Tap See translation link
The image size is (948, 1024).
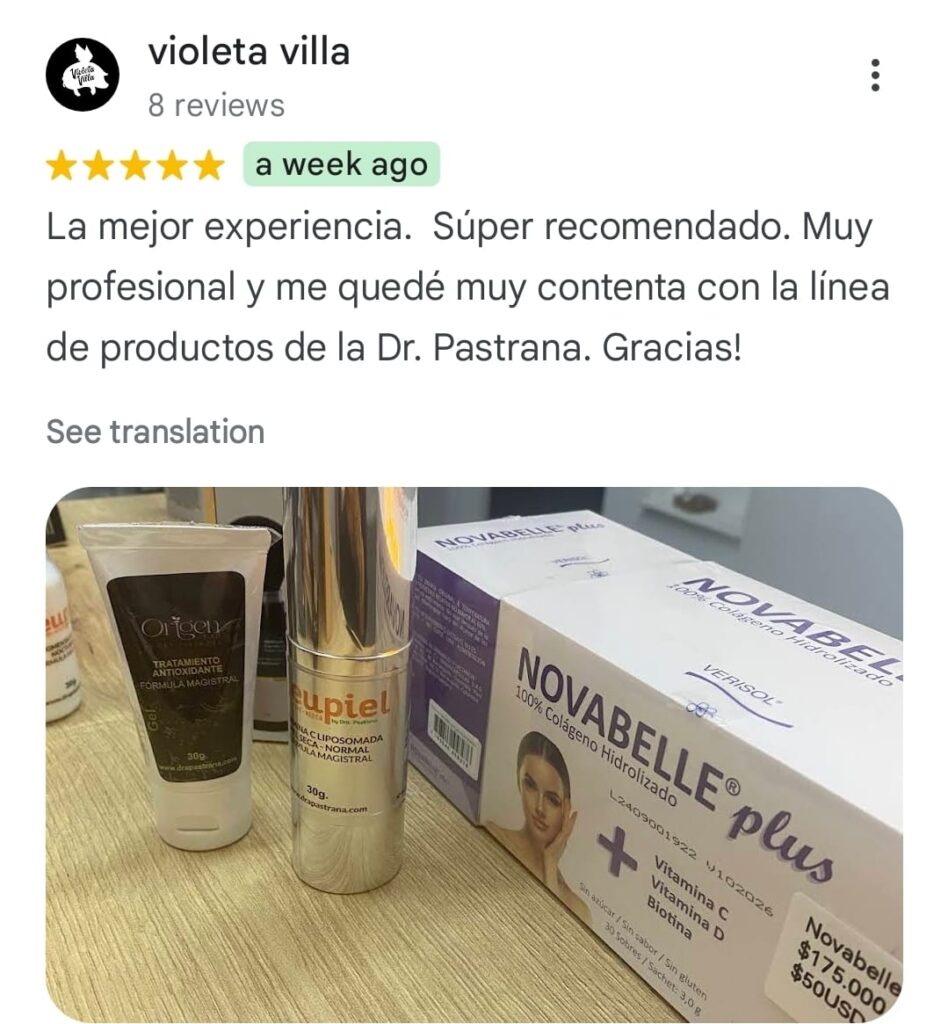tap(155, 432)
